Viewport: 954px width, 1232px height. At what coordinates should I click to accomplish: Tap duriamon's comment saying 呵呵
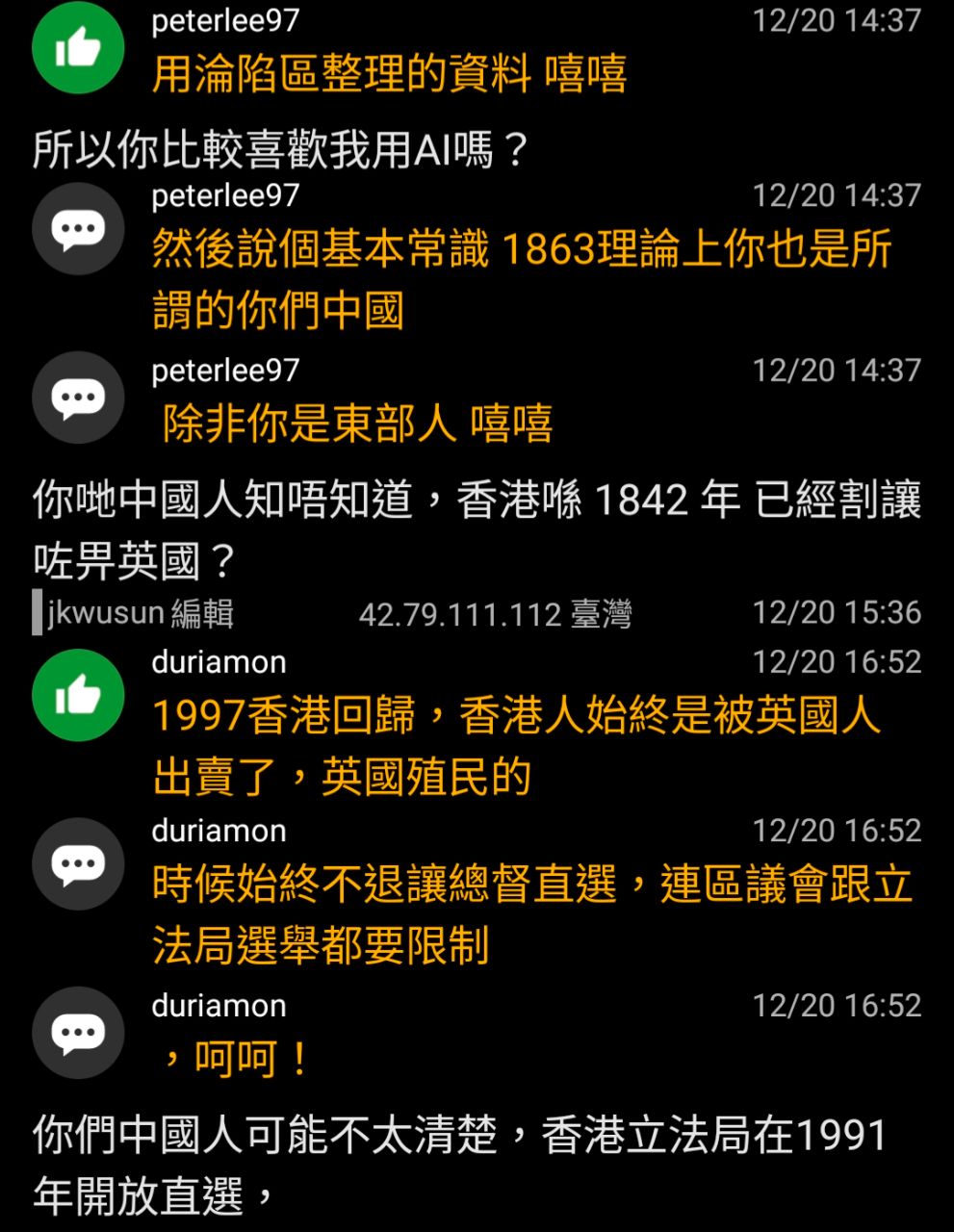pyautogui.click(x=237, y=1060)
